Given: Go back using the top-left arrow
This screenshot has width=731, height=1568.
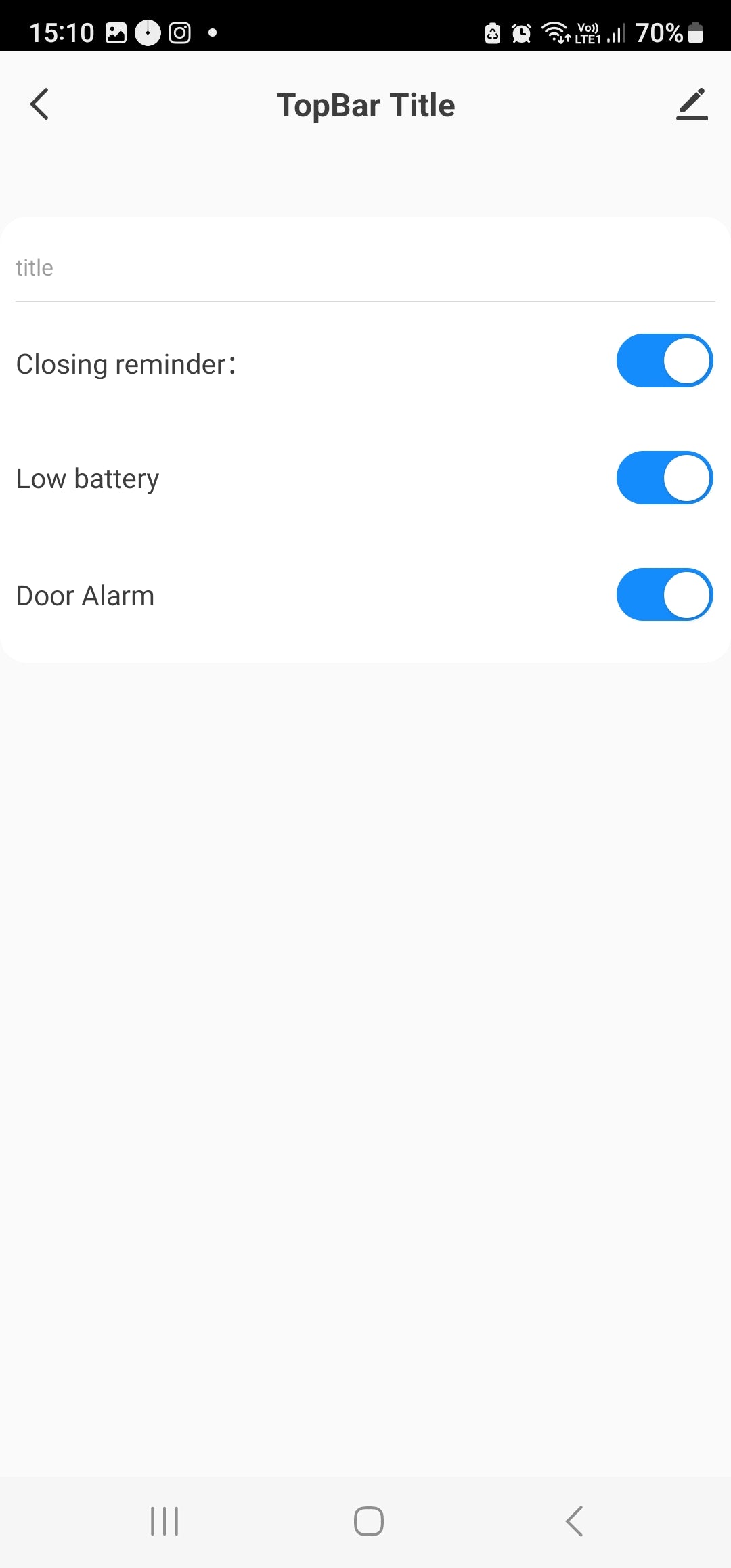Looking at the screenshot, I should (40, 104).
